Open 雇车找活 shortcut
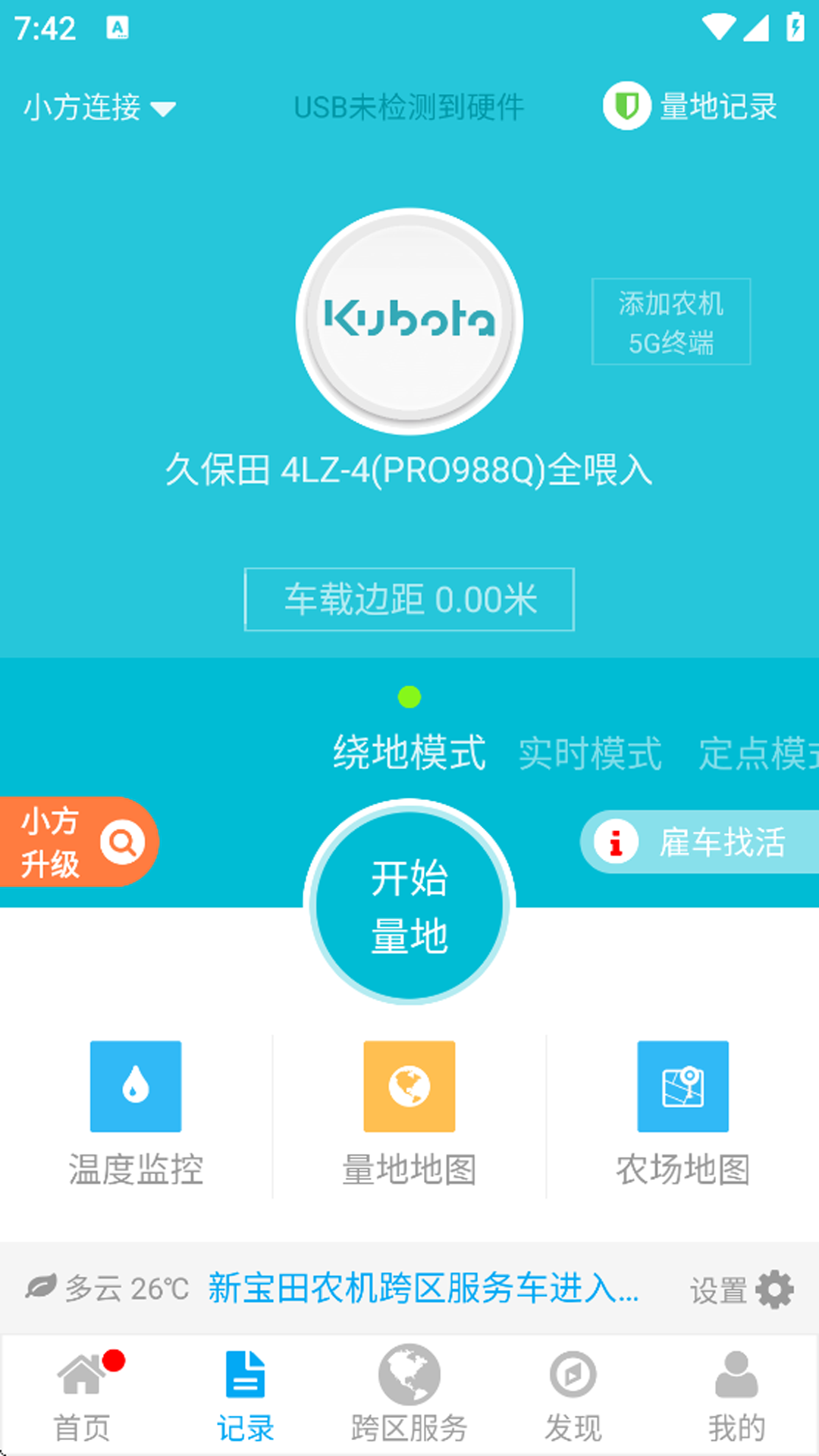Image resolution: width=819 pixels, height=1456 pixels. [x=698, y=842]
